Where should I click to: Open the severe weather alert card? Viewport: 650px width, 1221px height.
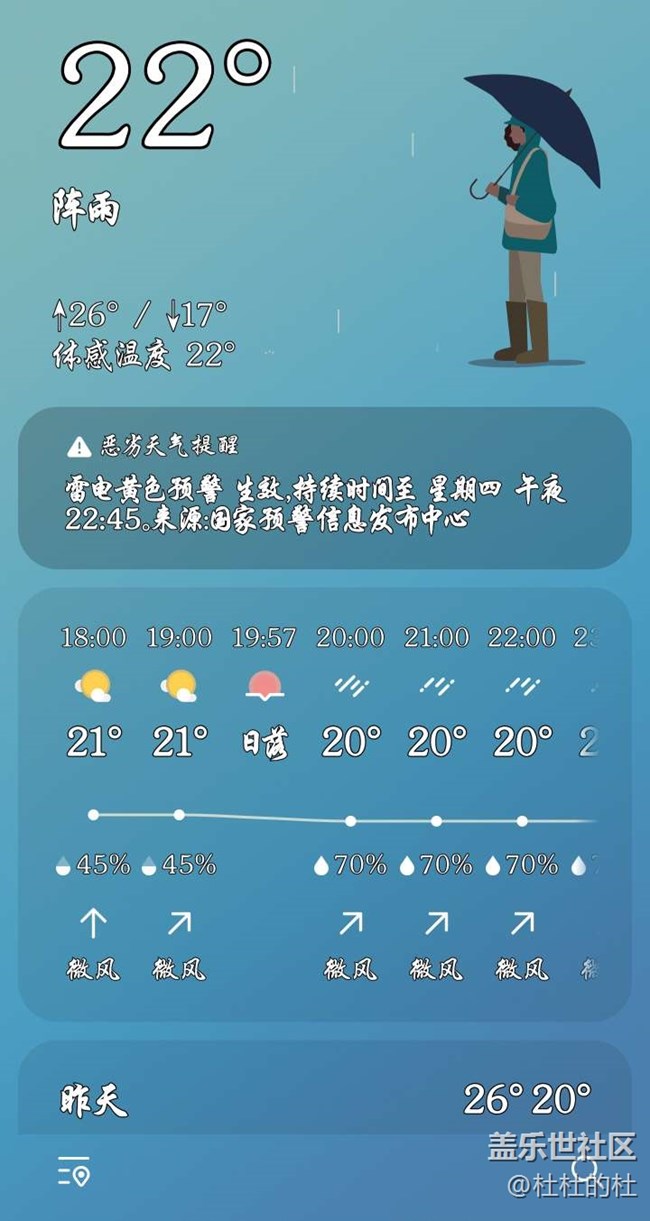click(324, 488)
